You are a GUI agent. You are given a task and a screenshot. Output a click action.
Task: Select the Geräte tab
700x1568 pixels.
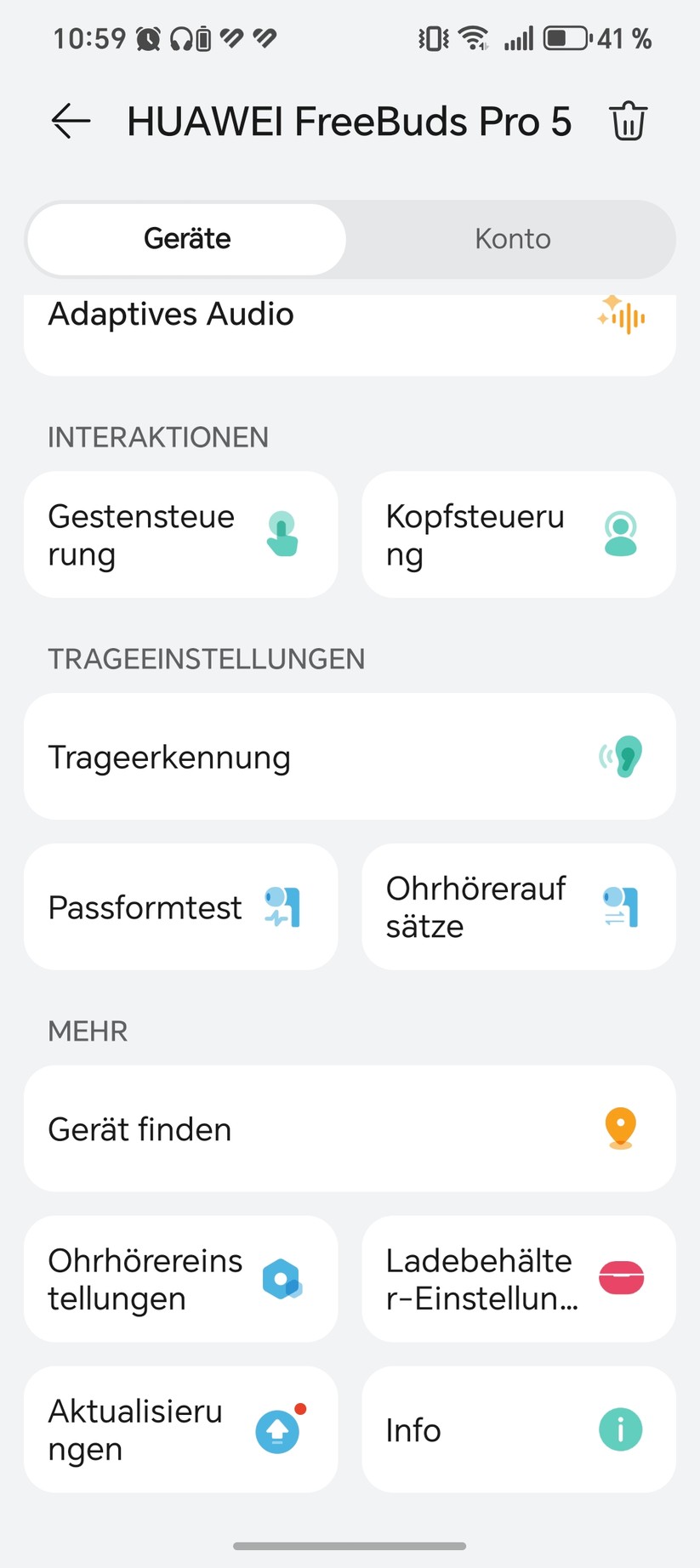coord(187,239)
